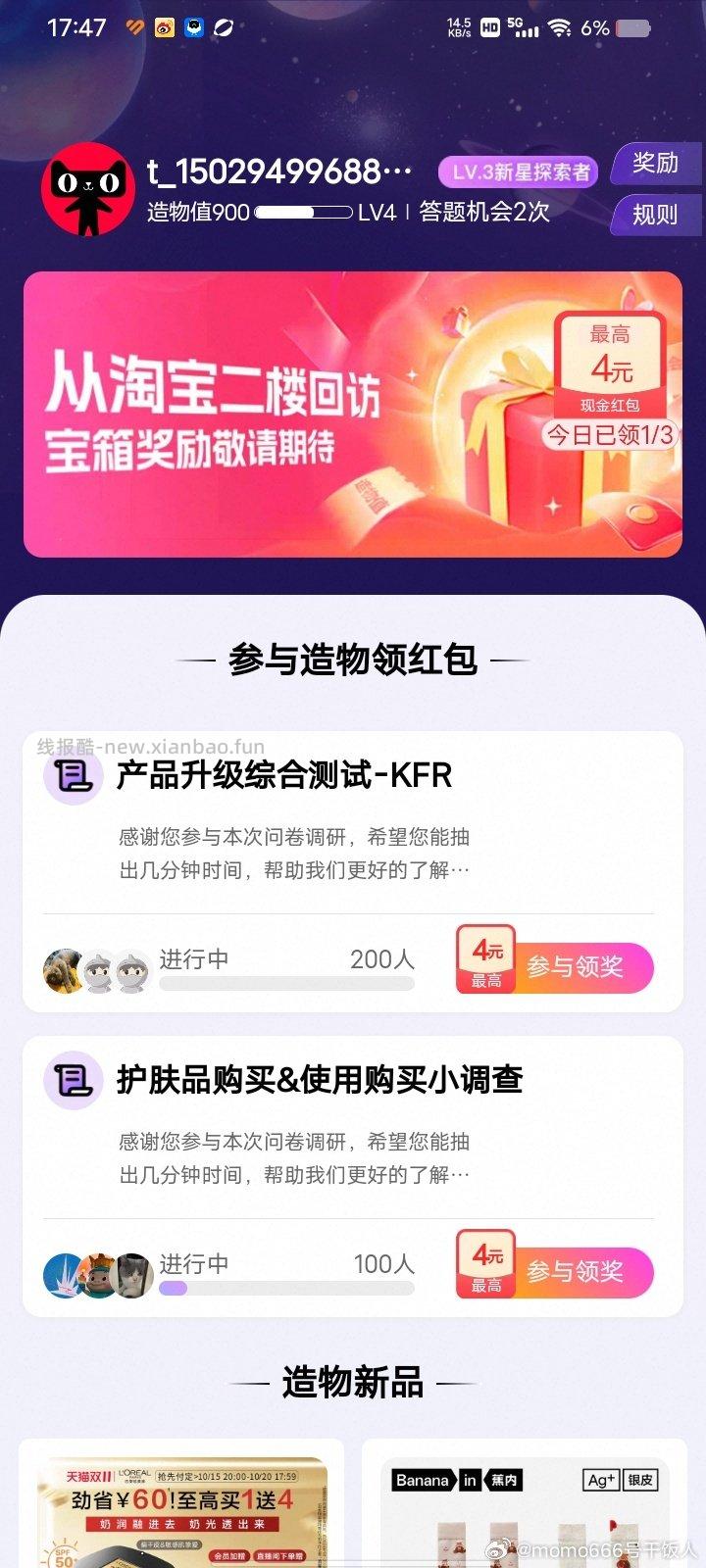Image resolution: width=706 pixels, height=1568 pixels.
Task: Open the 规则 rules page
Action: pos(653,216)
